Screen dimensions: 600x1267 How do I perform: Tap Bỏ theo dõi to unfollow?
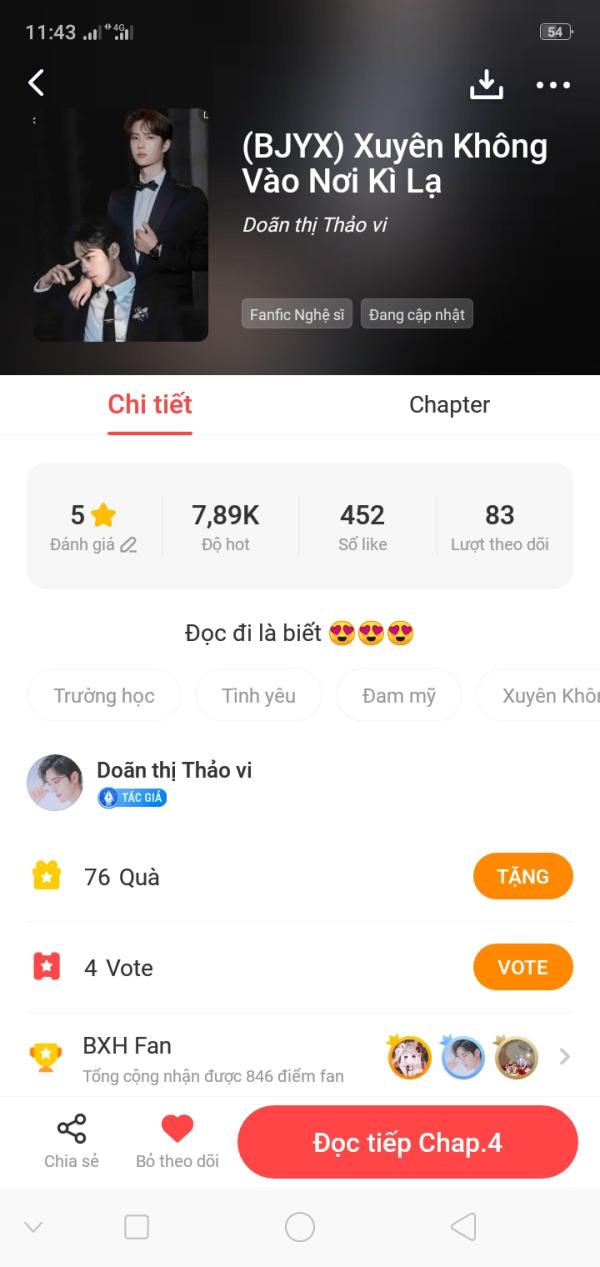(177, 1141)
